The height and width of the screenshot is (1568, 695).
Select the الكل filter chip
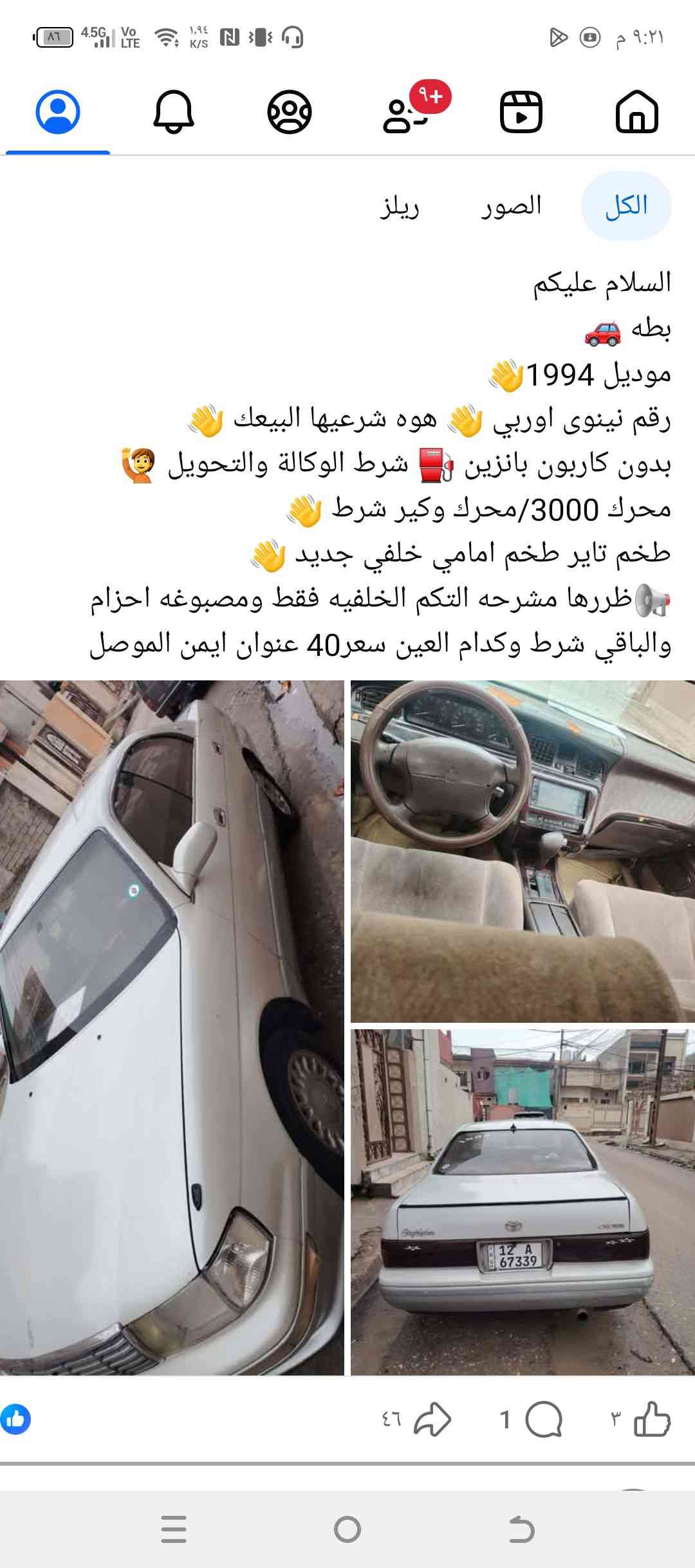click(x=625, y=206)
